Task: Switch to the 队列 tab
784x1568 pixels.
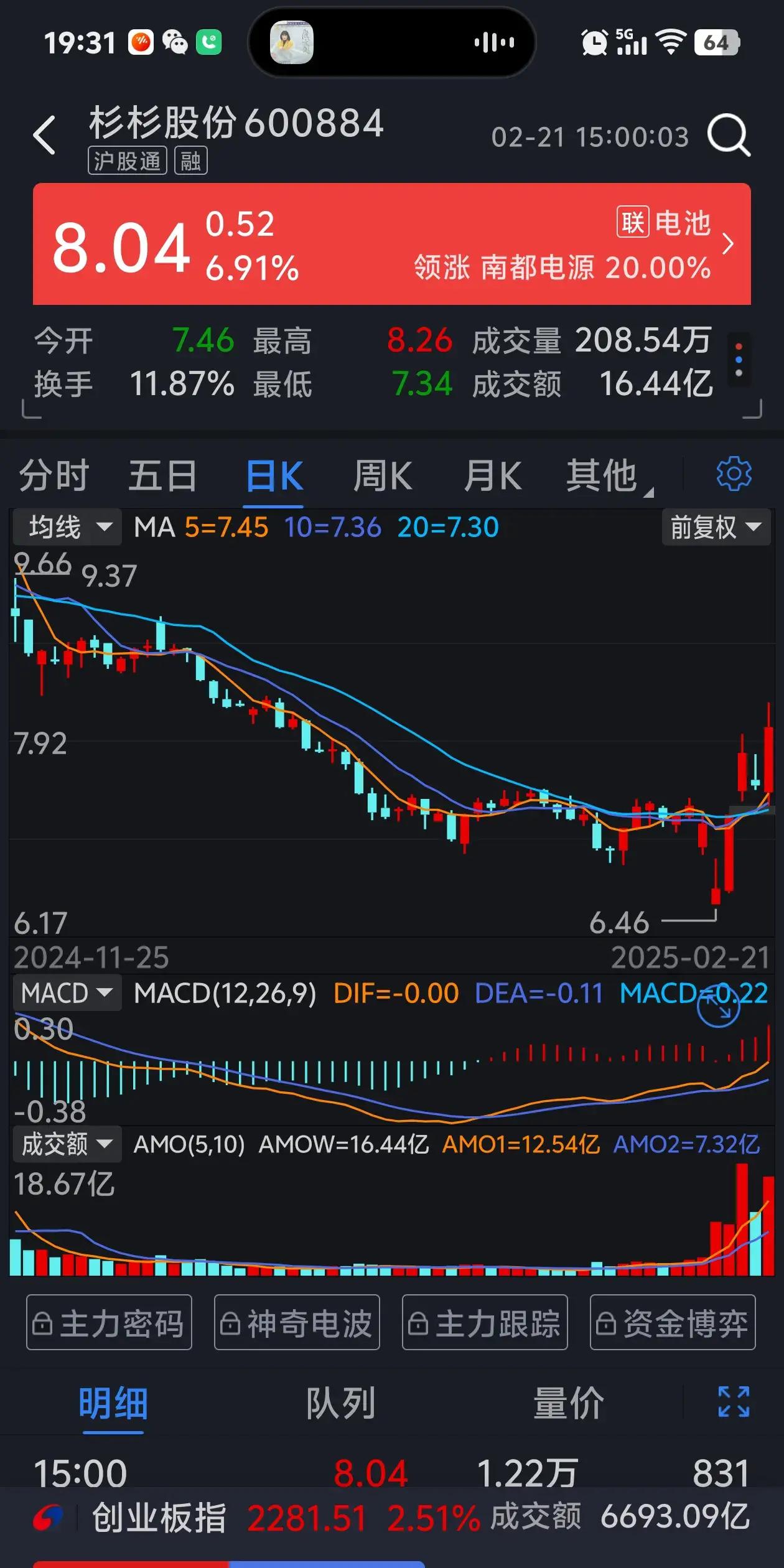Action: [x=340, y=1404]
